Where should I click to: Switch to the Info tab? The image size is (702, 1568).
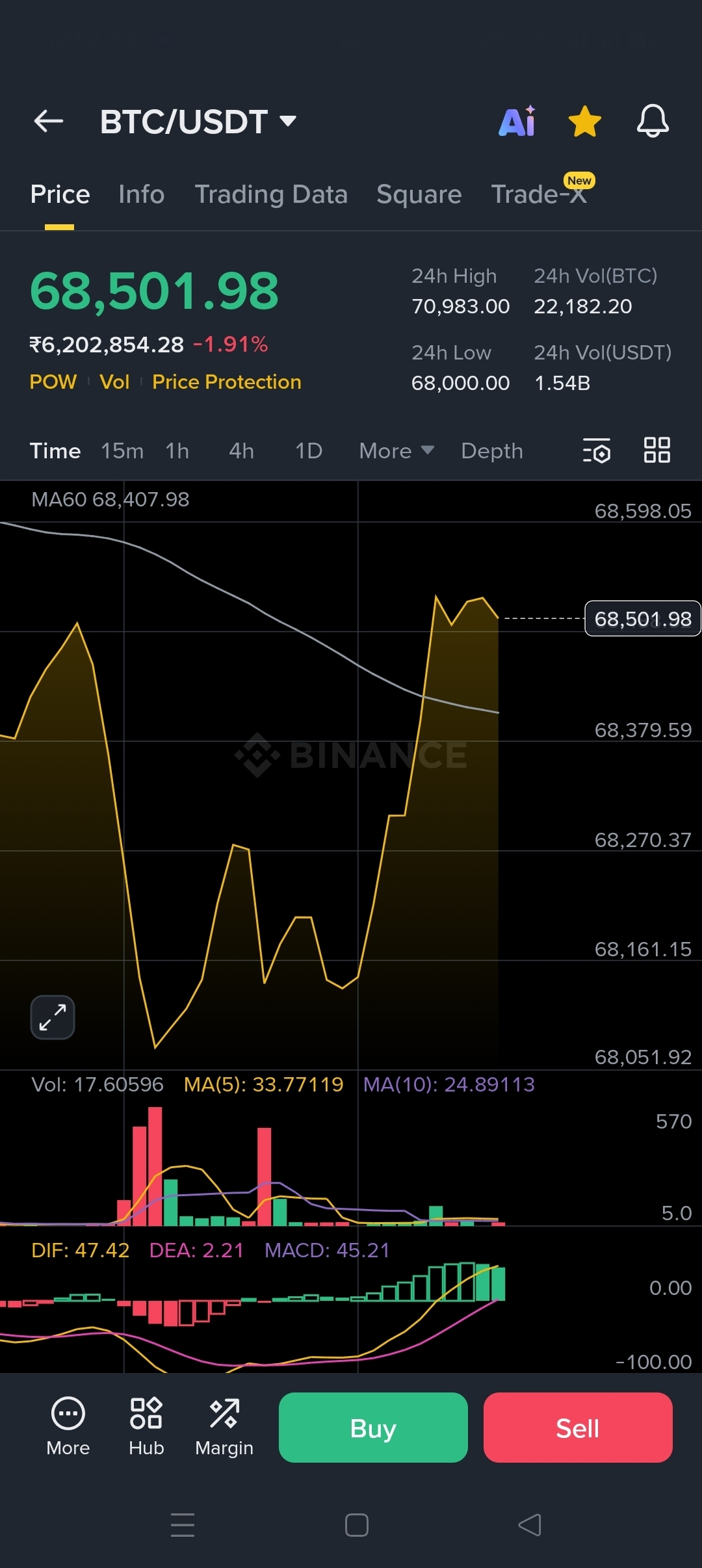pos(141,194)
